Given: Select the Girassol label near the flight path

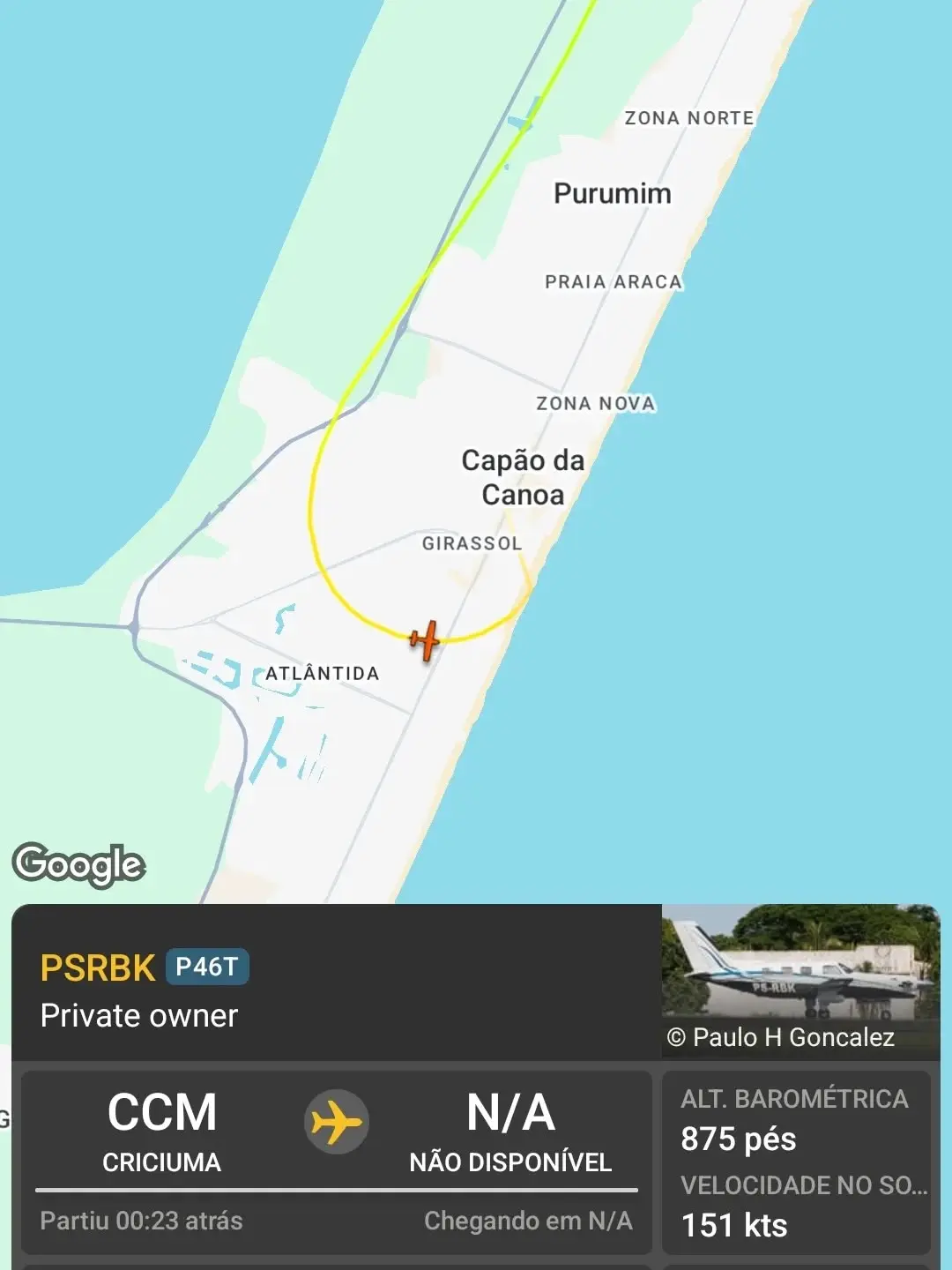Looking at the screenshot, I should tap(470, 545).
